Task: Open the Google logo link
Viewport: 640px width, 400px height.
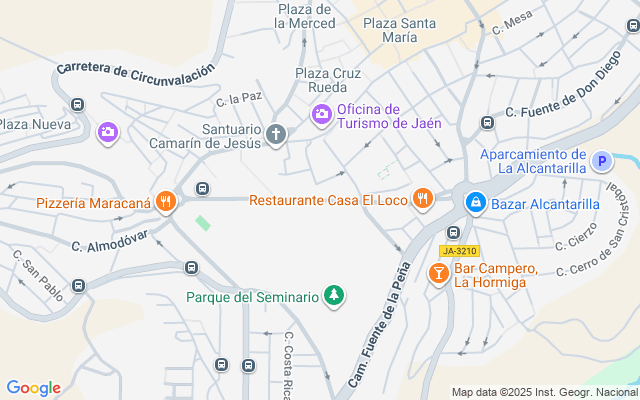Action: (x=33, y=388)
